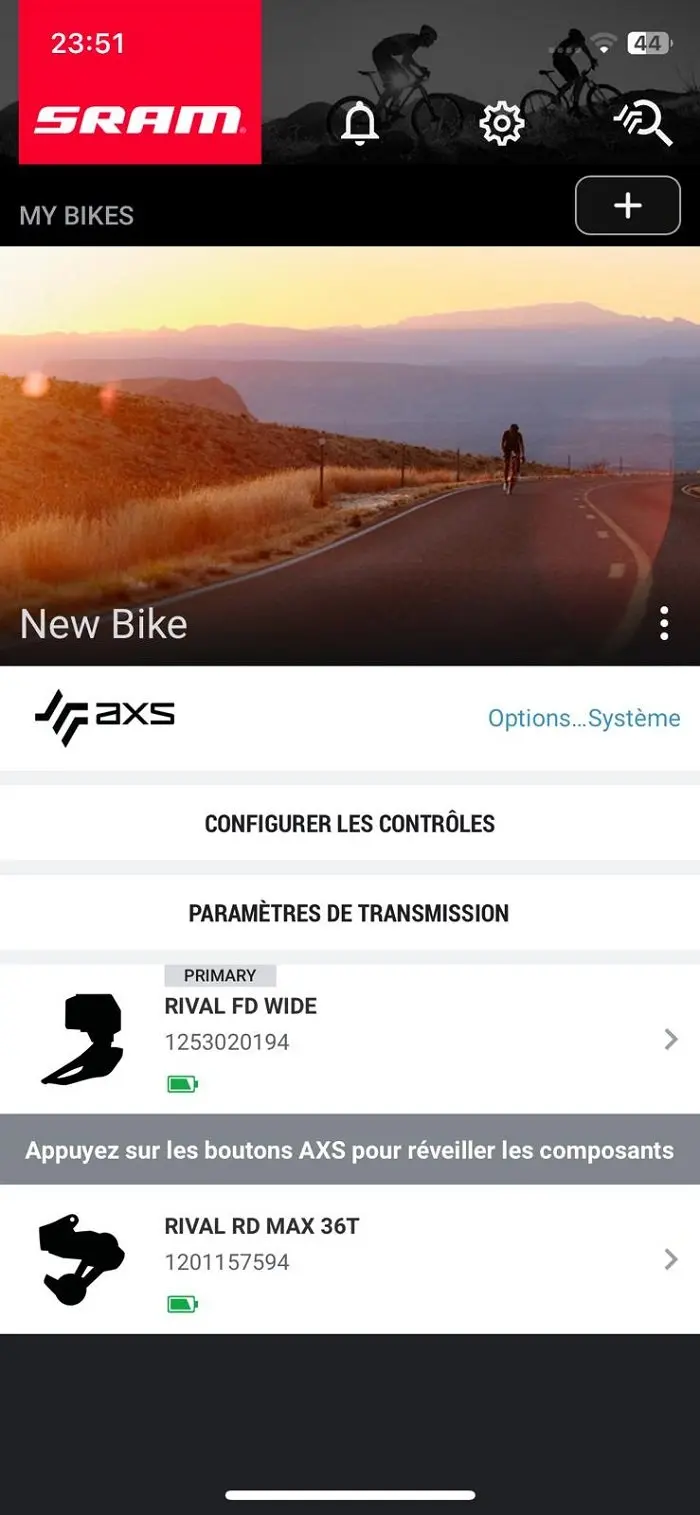This screenshot has height=1515, width=700.
Task: Open the notifications bell
Action: pos(360,124)
